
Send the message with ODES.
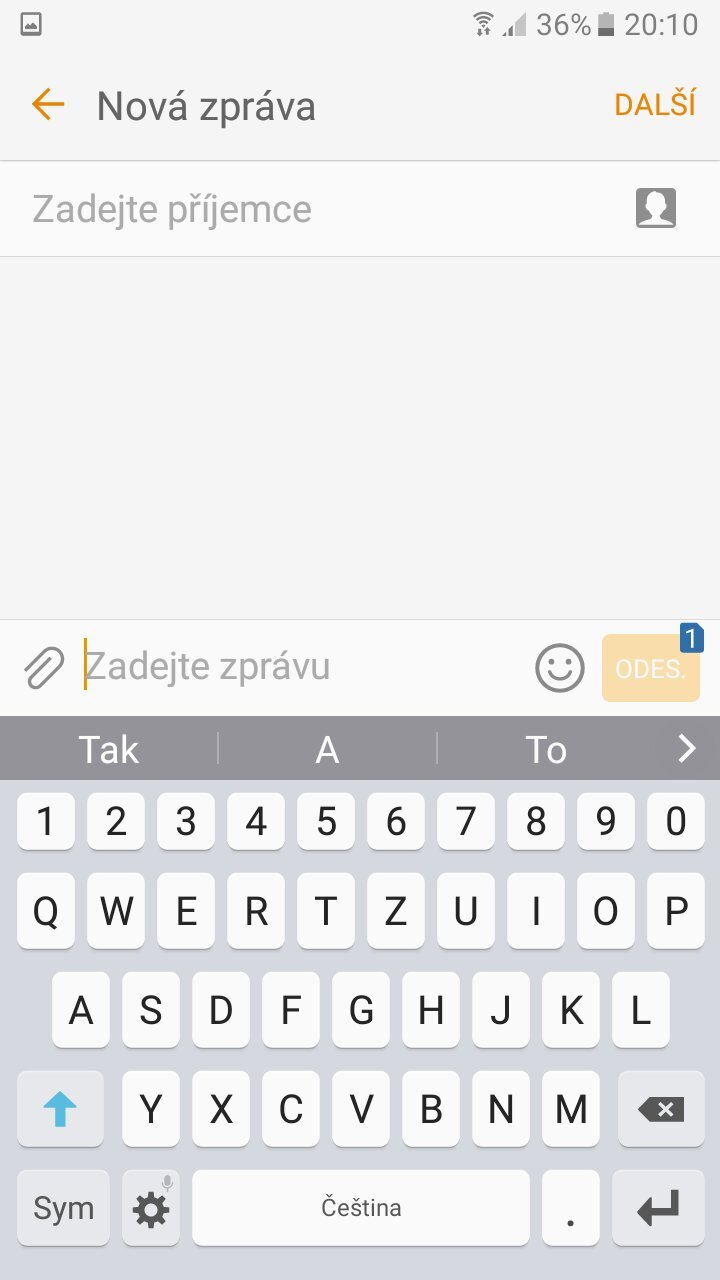[650, 669]
